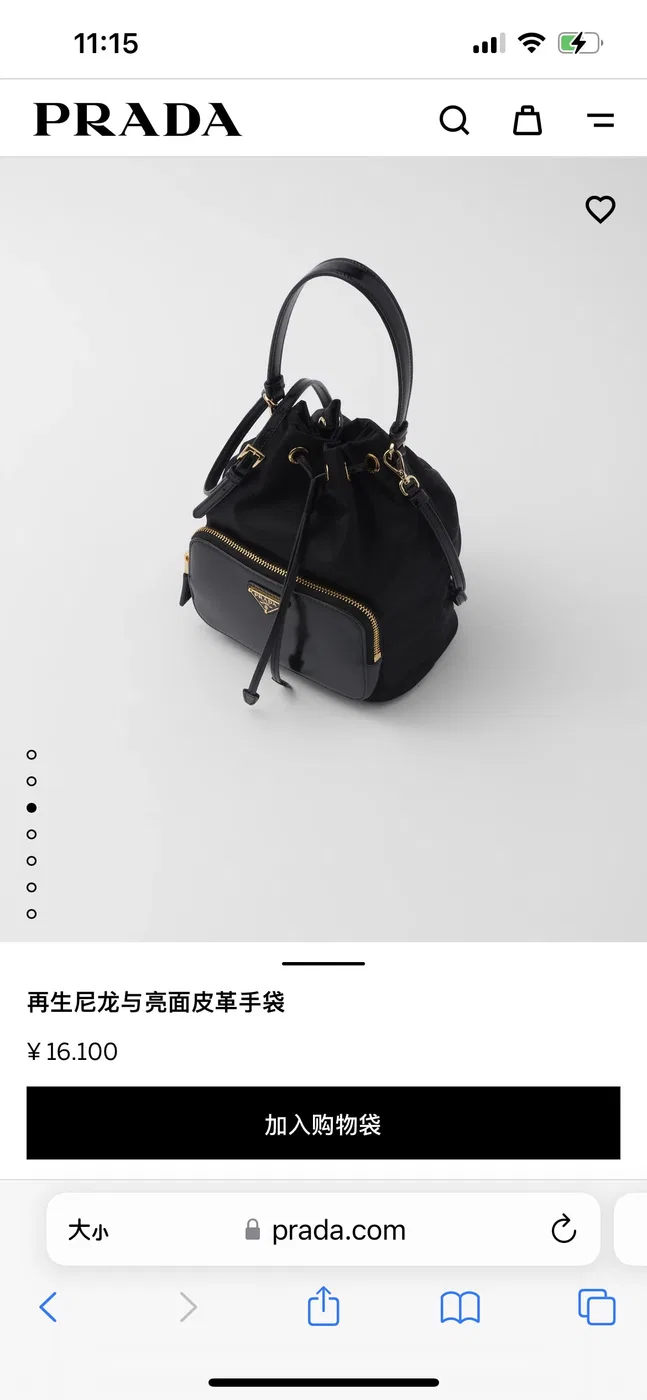This screenshot has width=647, height=1400.
Task: Tap the PRADA logo to go home
Action: (x=138, y=120)
